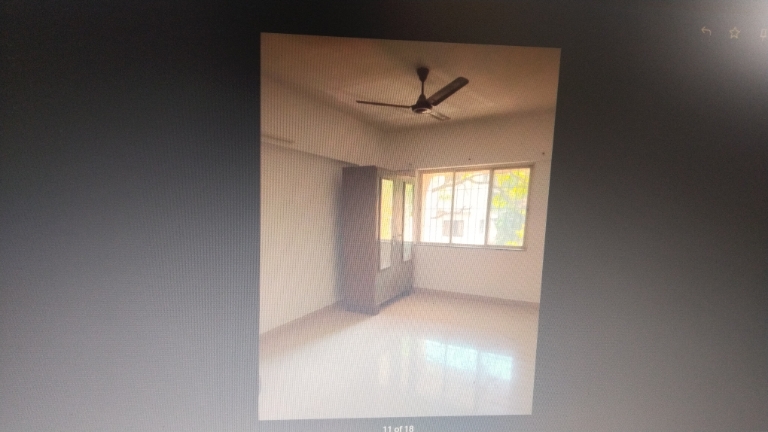This screenshot has height=432, width=768.
Task: Tap the pin icon at the top edge
Action: tap(763, 33)
